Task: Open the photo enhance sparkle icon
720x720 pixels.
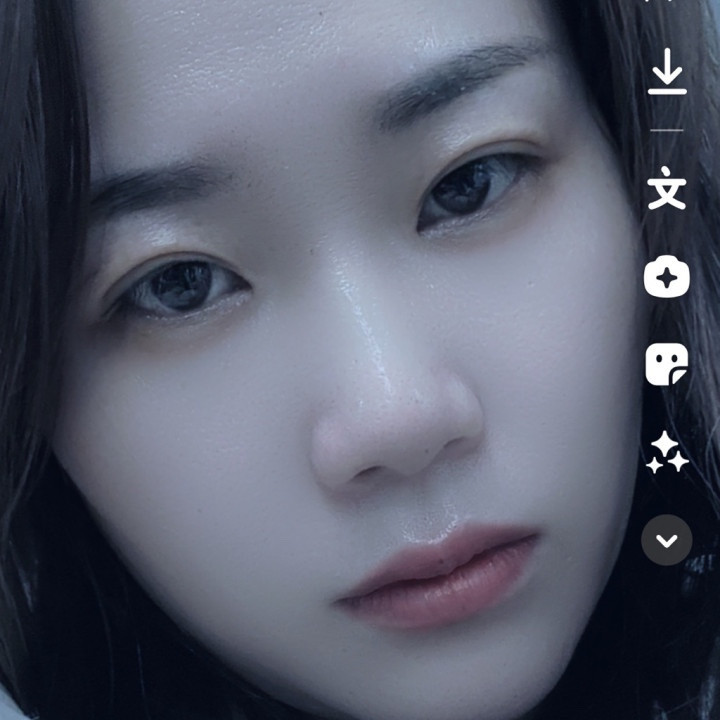Action: (x=667, y=278)
